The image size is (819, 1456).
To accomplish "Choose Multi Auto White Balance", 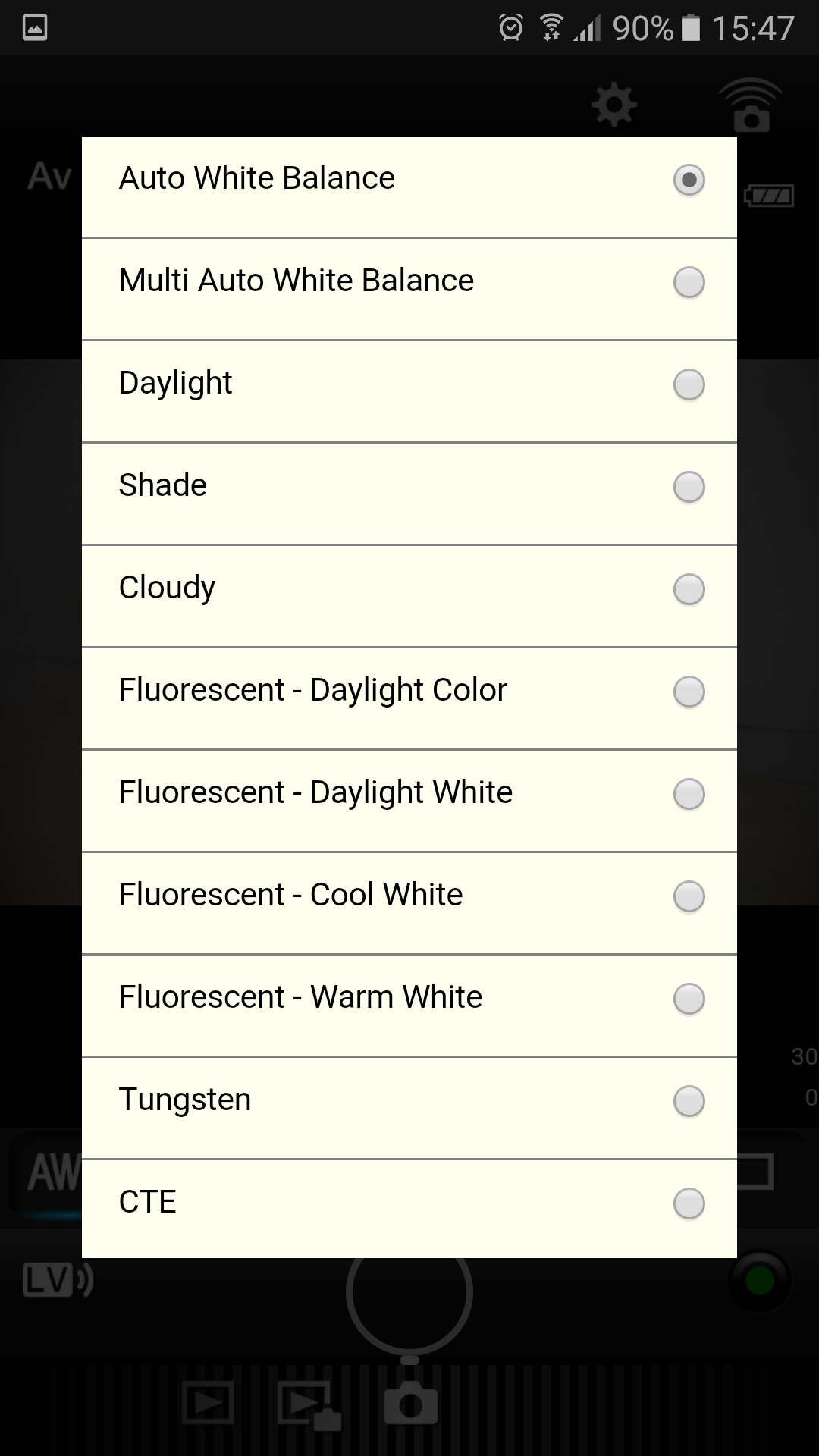I will [x=409, y=289].
